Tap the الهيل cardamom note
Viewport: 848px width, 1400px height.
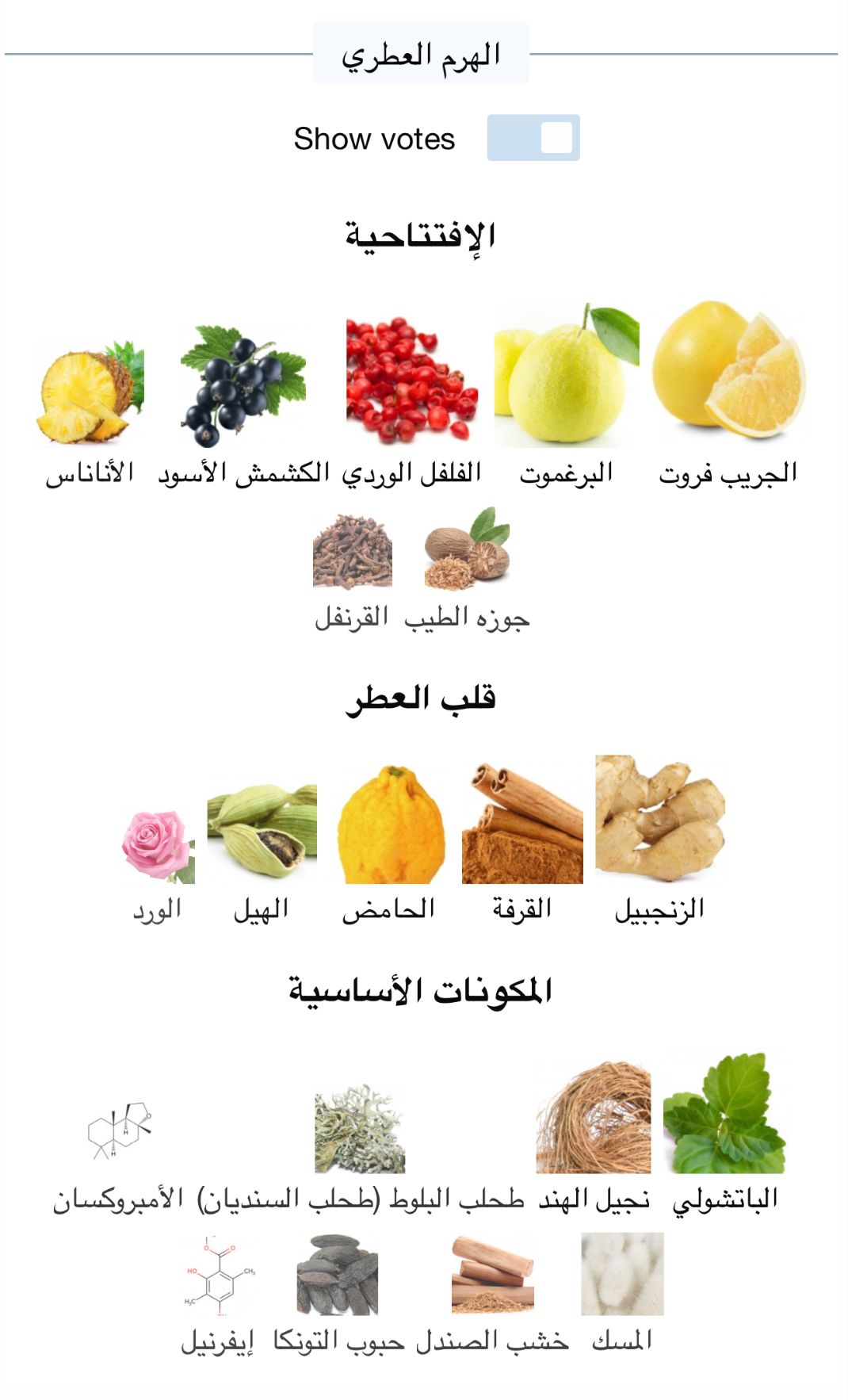(262, 832)
